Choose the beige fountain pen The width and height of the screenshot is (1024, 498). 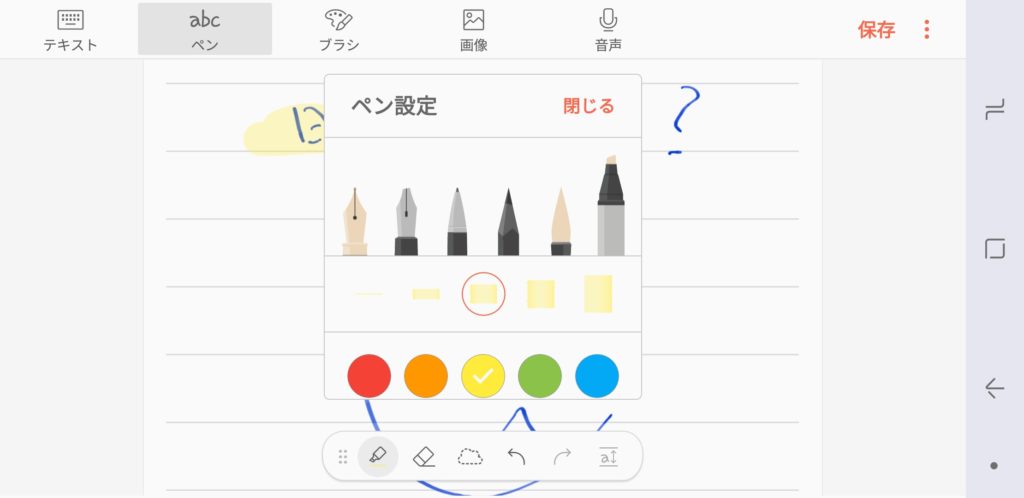(x=355, y=220)
